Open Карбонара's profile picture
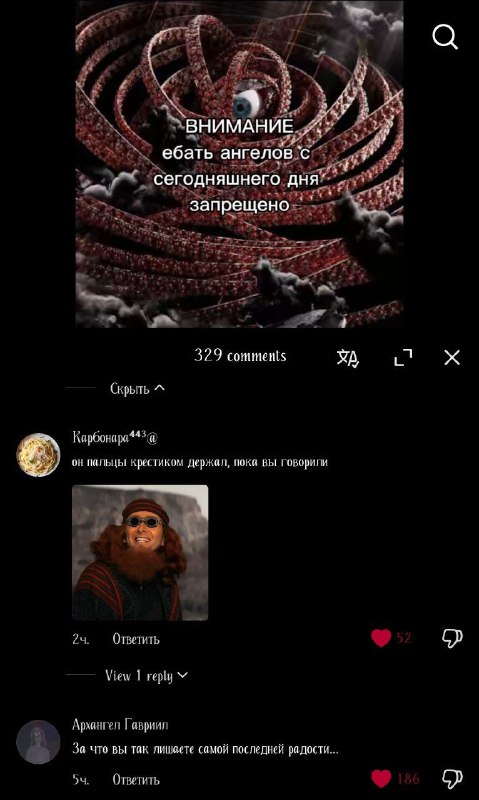The height and width of the screenshot is (800, 479). pyautogui.click(x=38, y=455)
